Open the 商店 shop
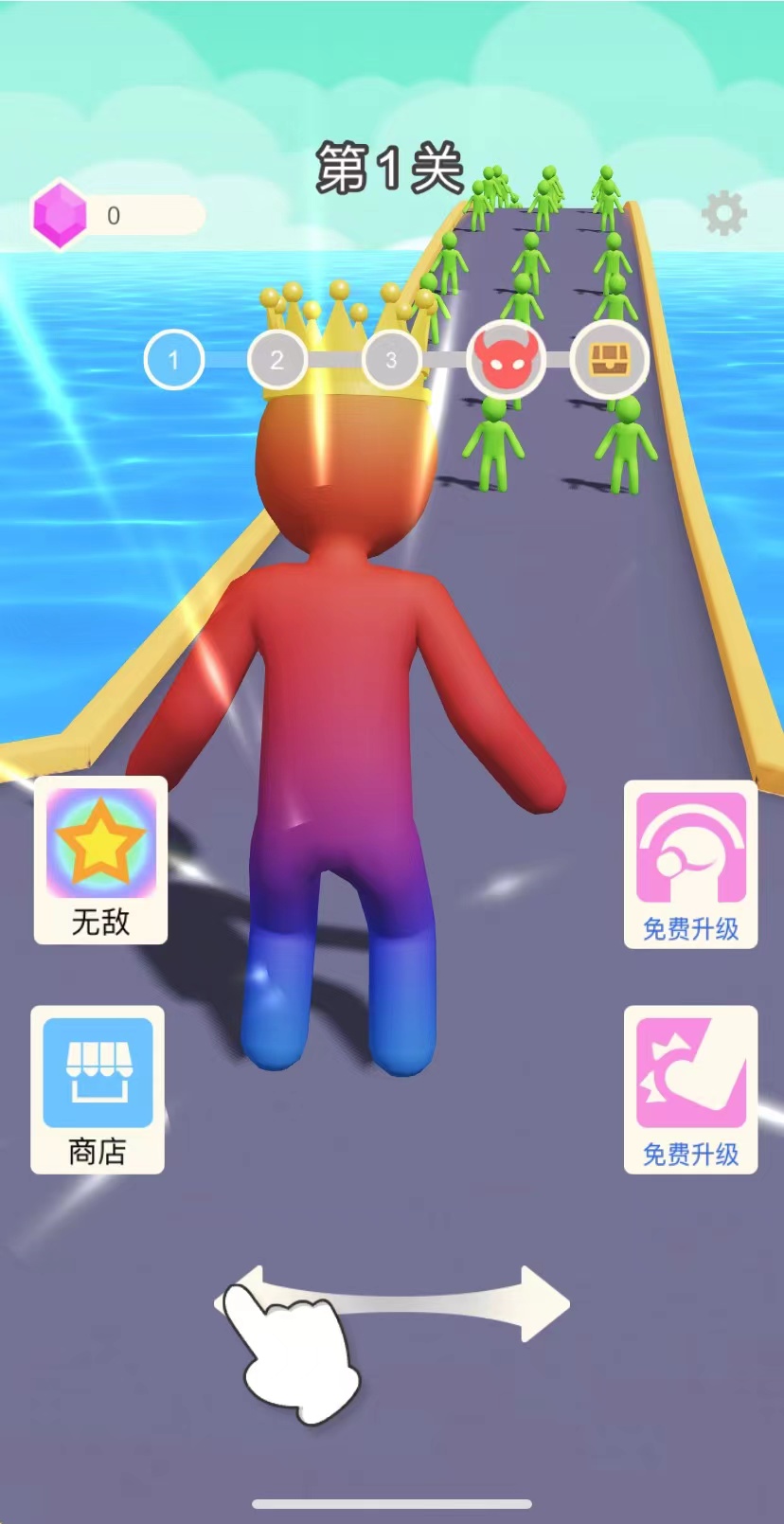Image resolution: width=784 pixels, height=1524 pixels. 98,1089
